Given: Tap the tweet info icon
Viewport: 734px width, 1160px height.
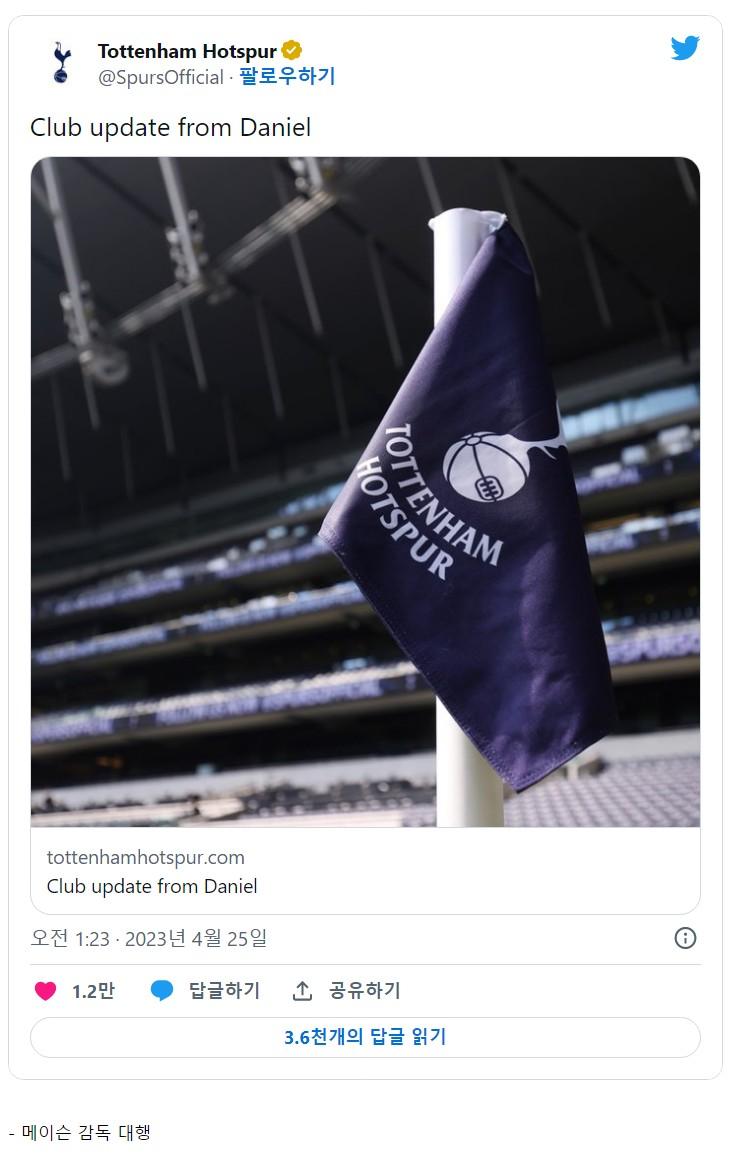Looking at the screenshot, I should (x=685, y=938).
